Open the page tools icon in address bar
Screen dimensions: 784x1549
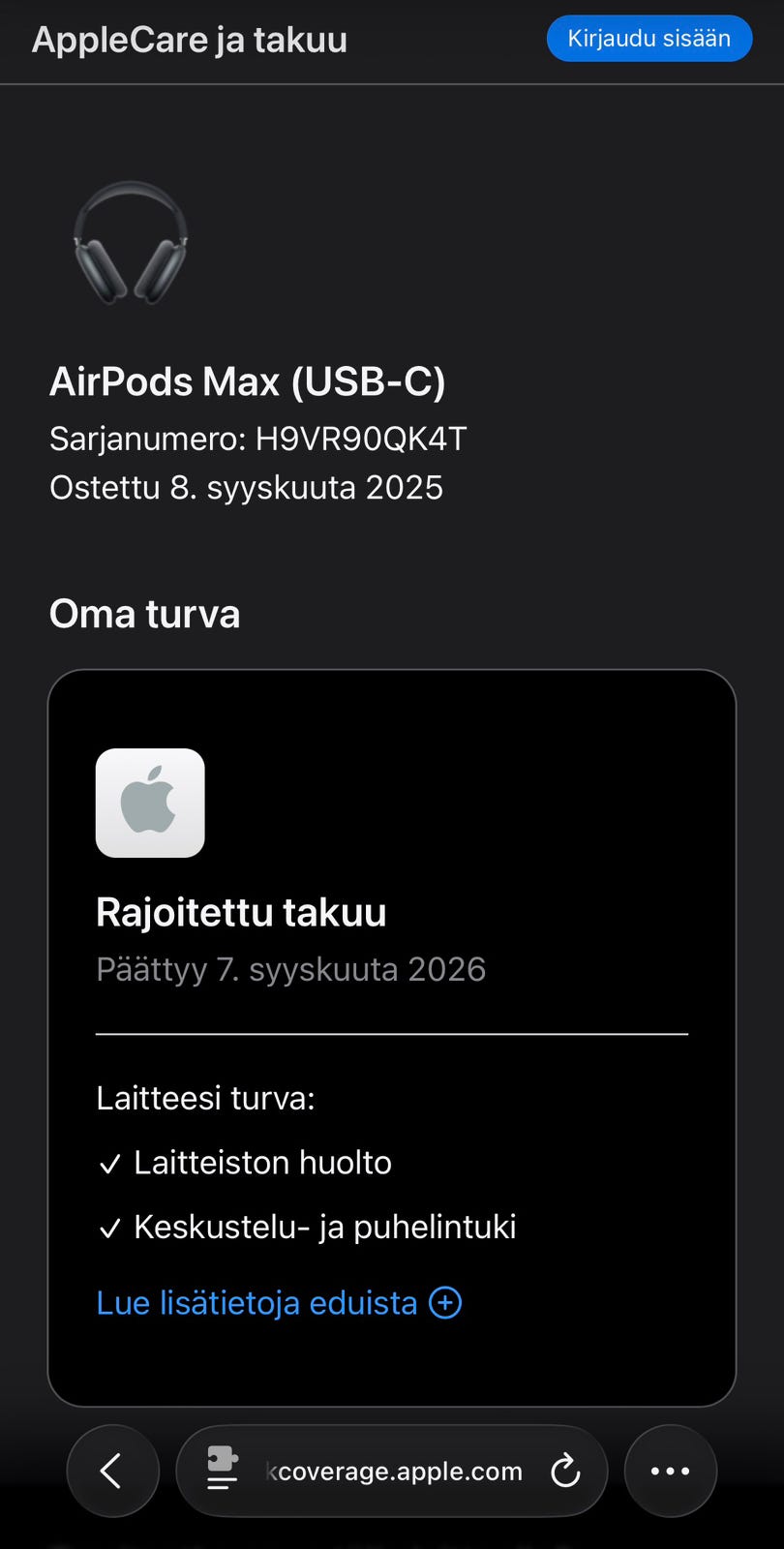tap(223, 1470)
